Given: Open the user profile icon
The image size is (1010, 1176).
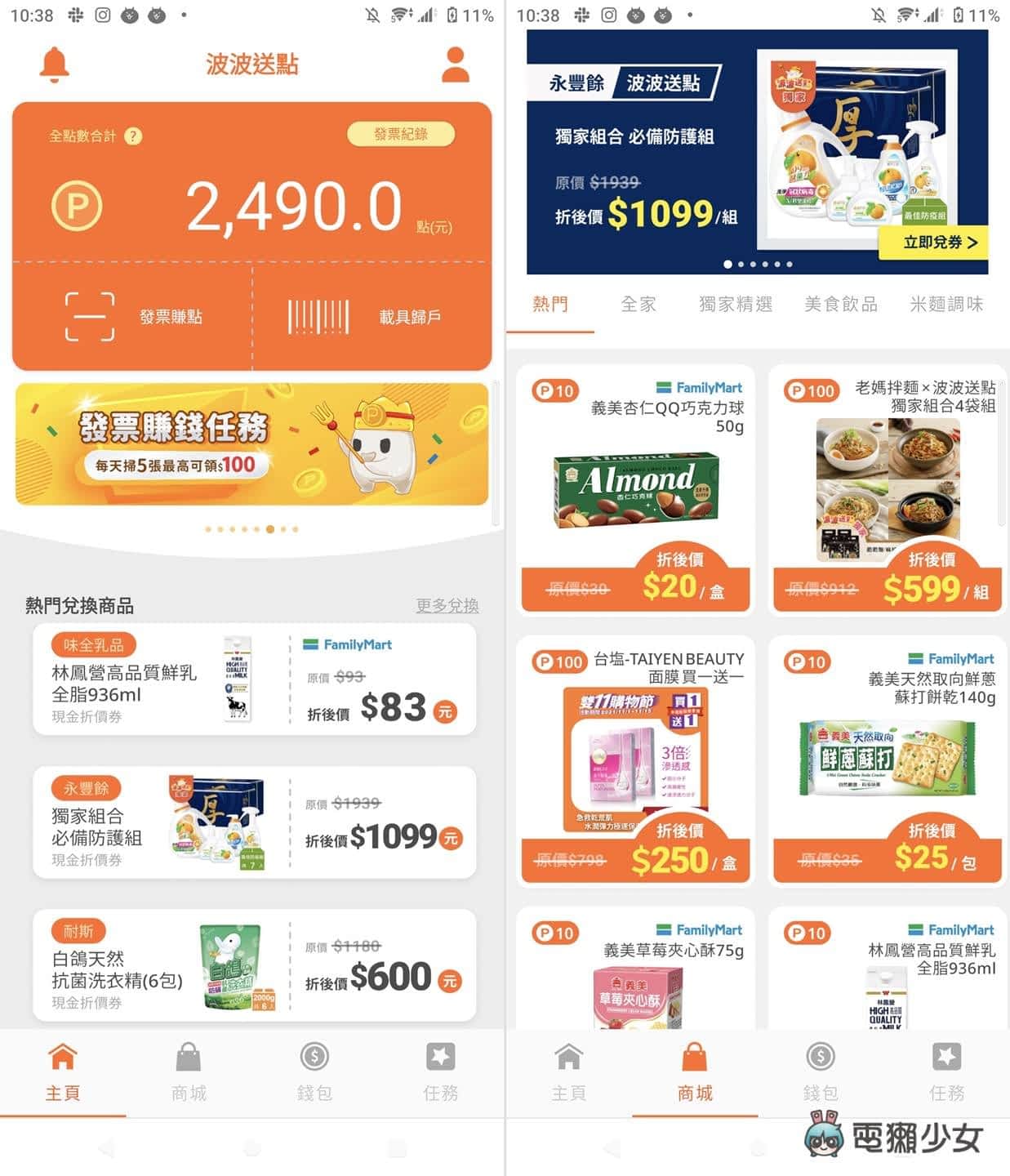Looking at the screenshot, I should (x=455, y=65).
